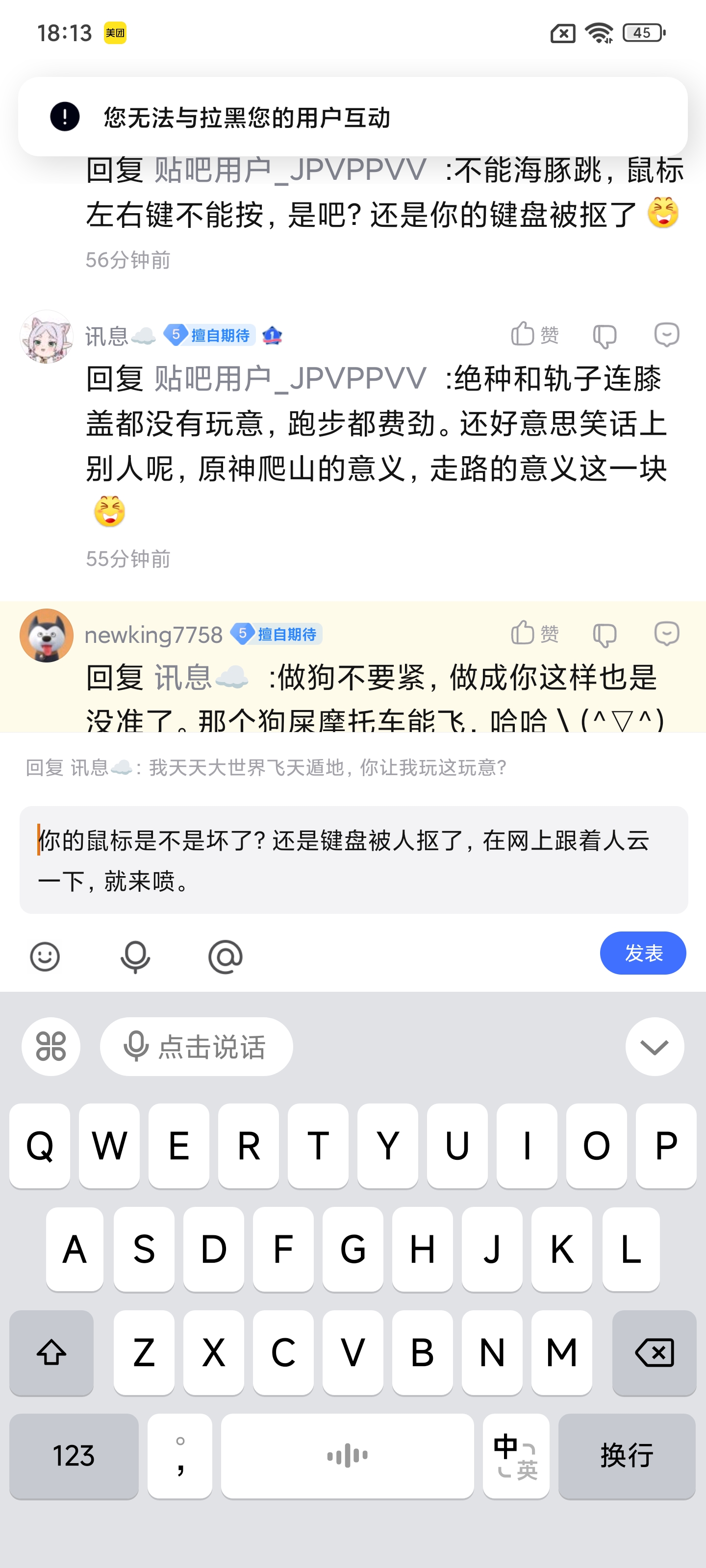
Task: Mention a user with the @ icon
Action: coord(225,956)
